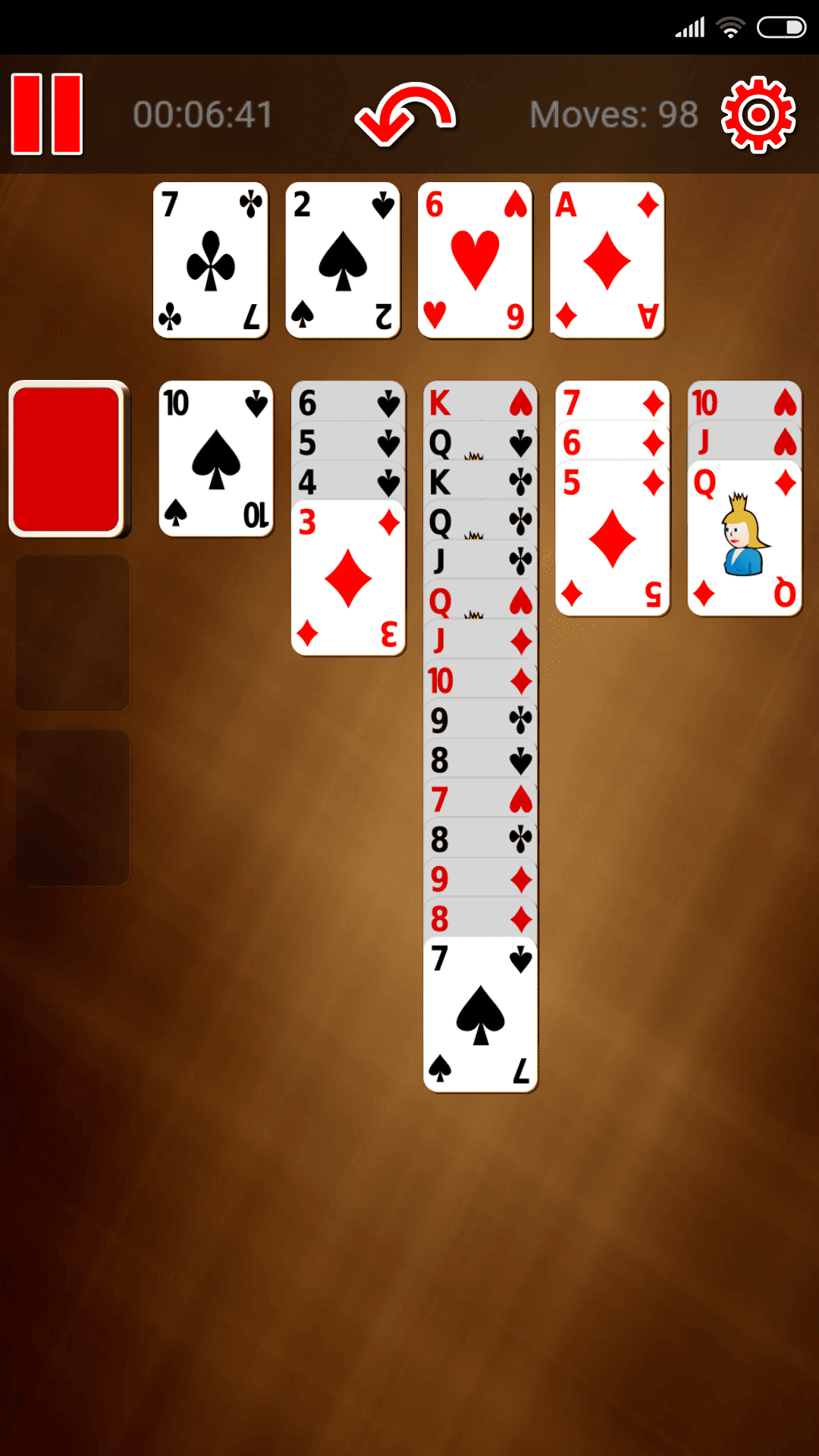Draw a card from the stock pile

[68, 459]
